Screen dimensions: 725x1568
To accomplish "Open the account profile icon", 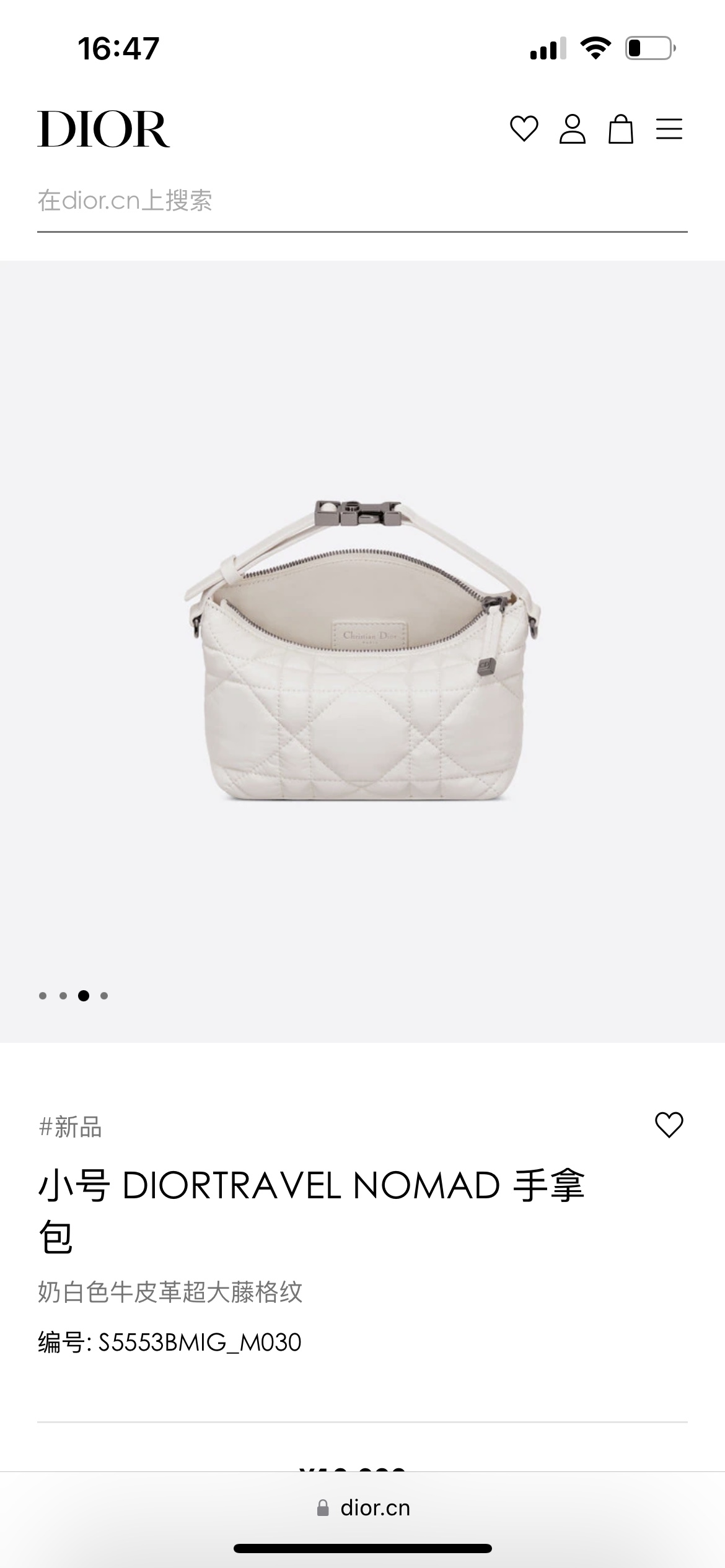I will point(572,129).
